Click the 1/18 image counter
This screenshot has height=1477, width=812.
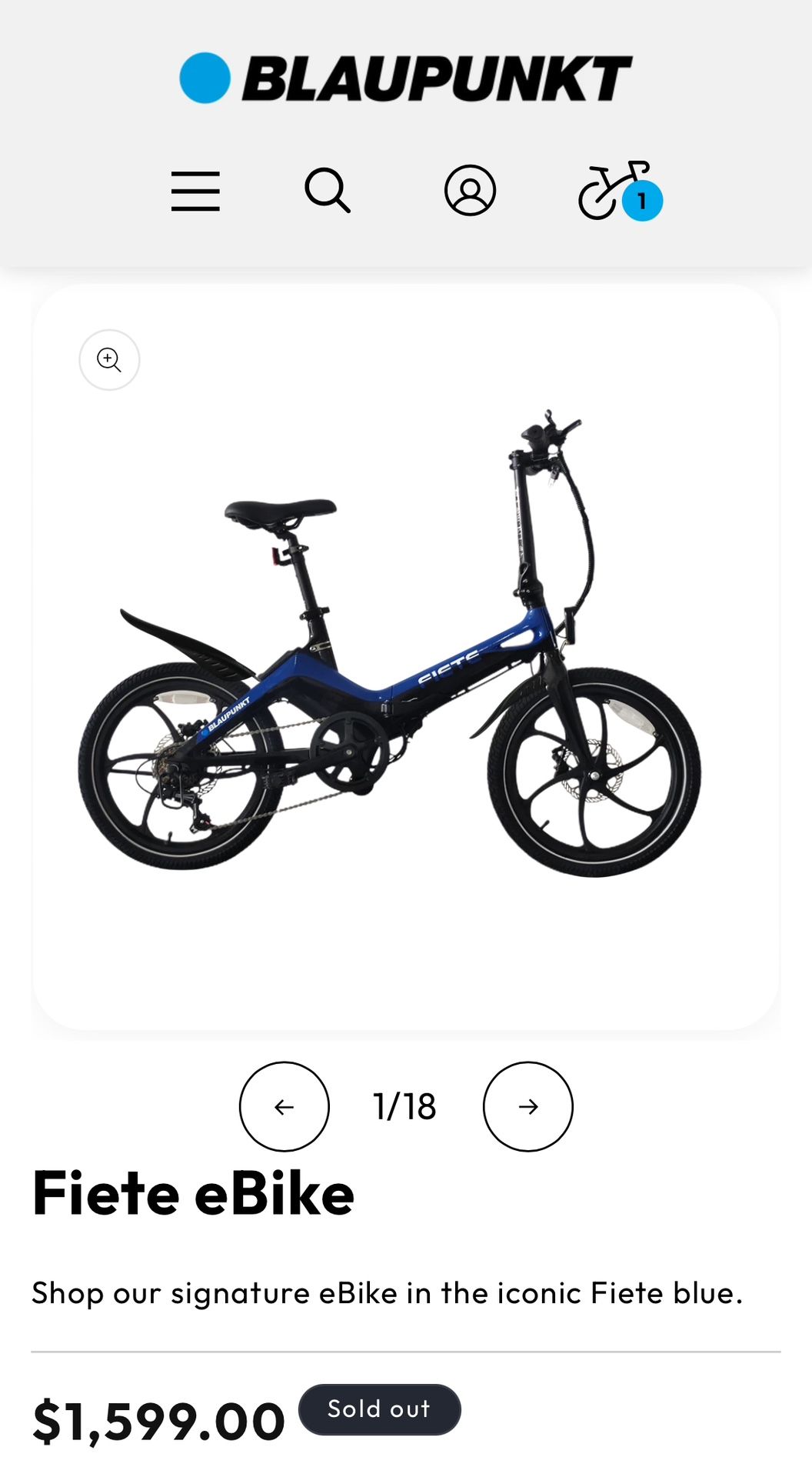click(405, 1106)
